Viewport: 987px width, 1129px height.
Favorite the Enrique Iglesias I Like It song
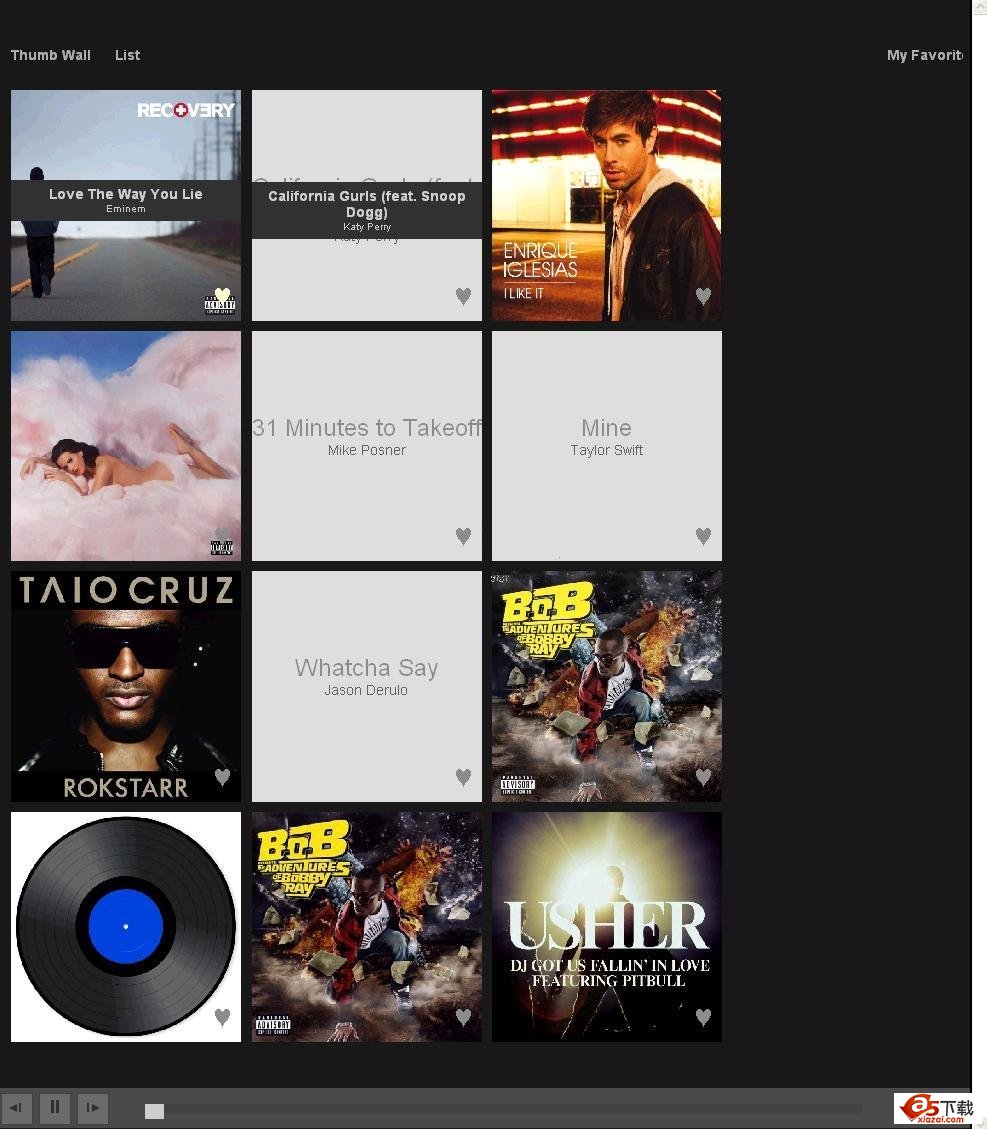tap(703, 296)
